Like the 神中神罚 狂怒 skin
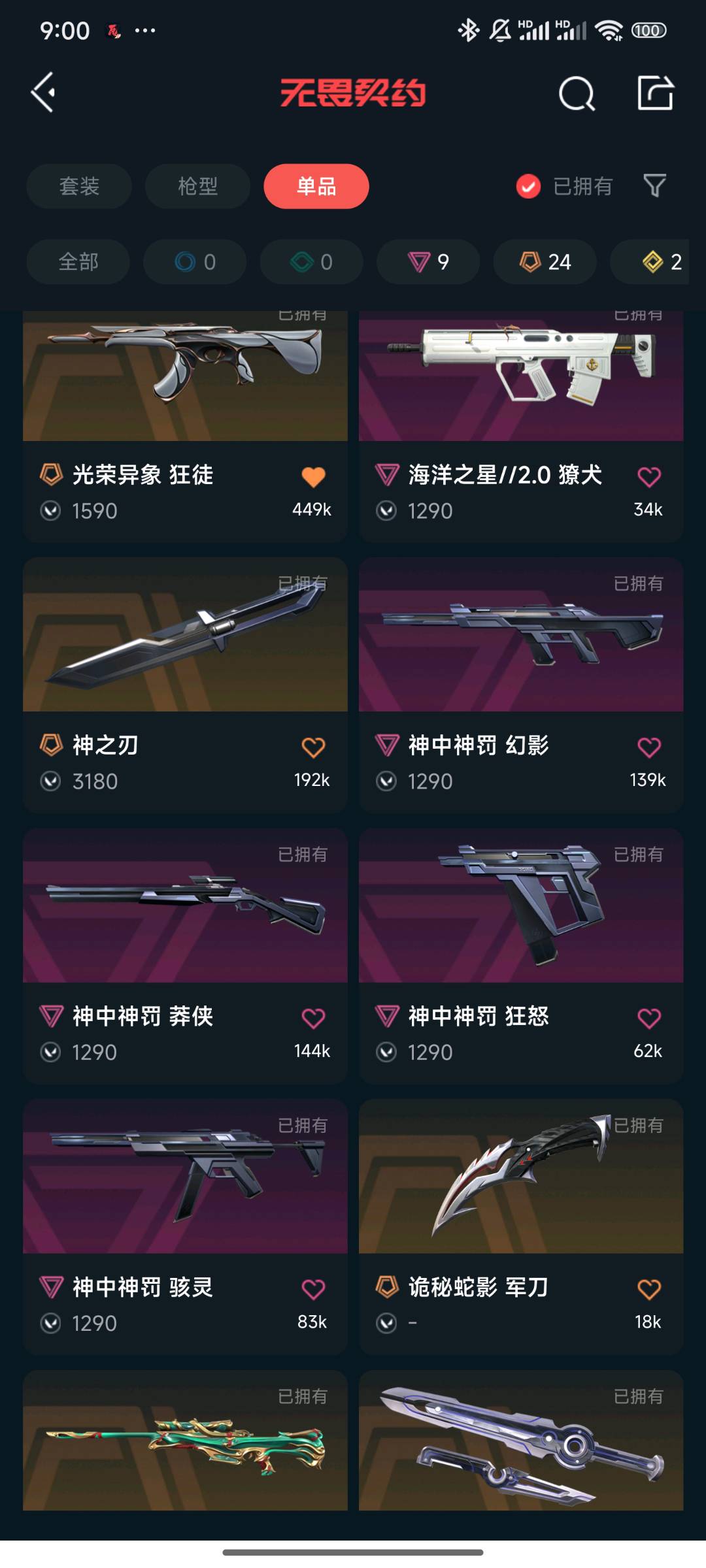Image resolution: width=706 pixels, height=1568 pixels. 648,1018
